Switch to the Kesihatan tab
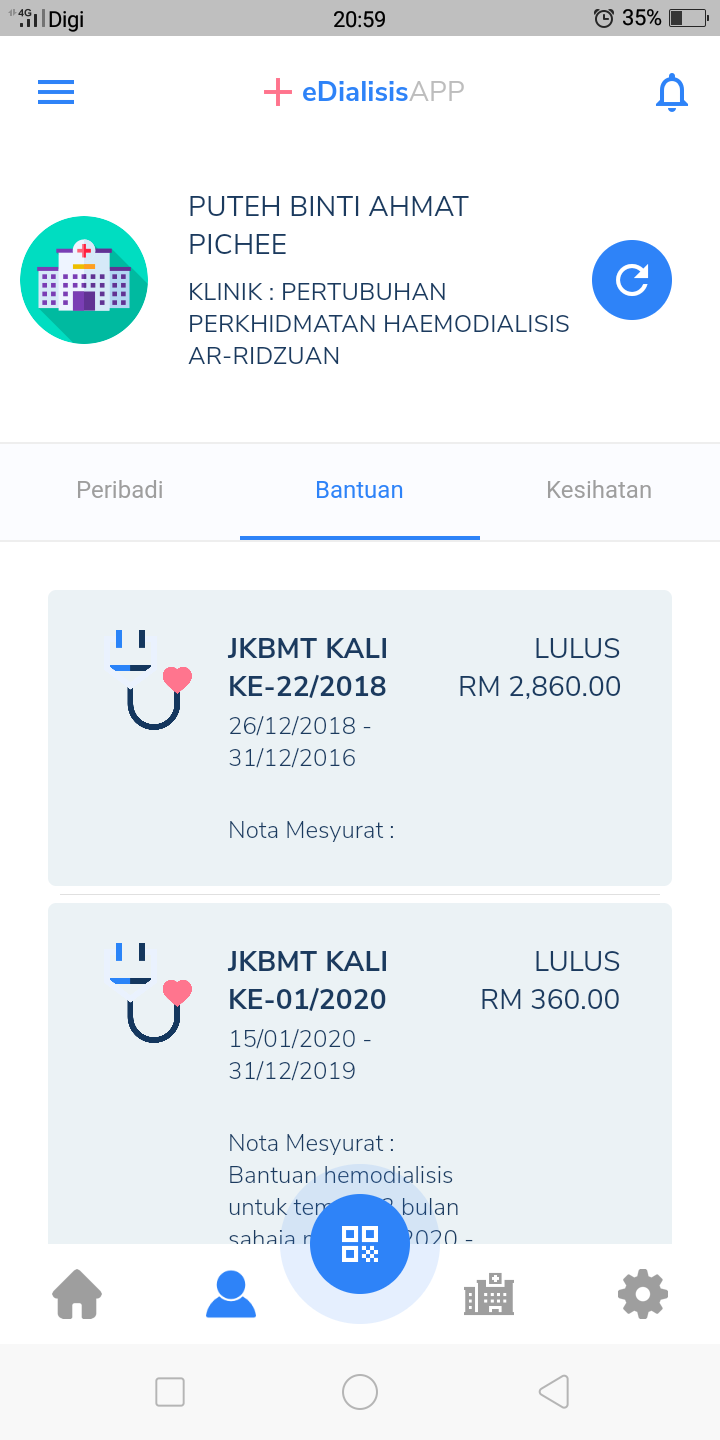 pos(599,490)
